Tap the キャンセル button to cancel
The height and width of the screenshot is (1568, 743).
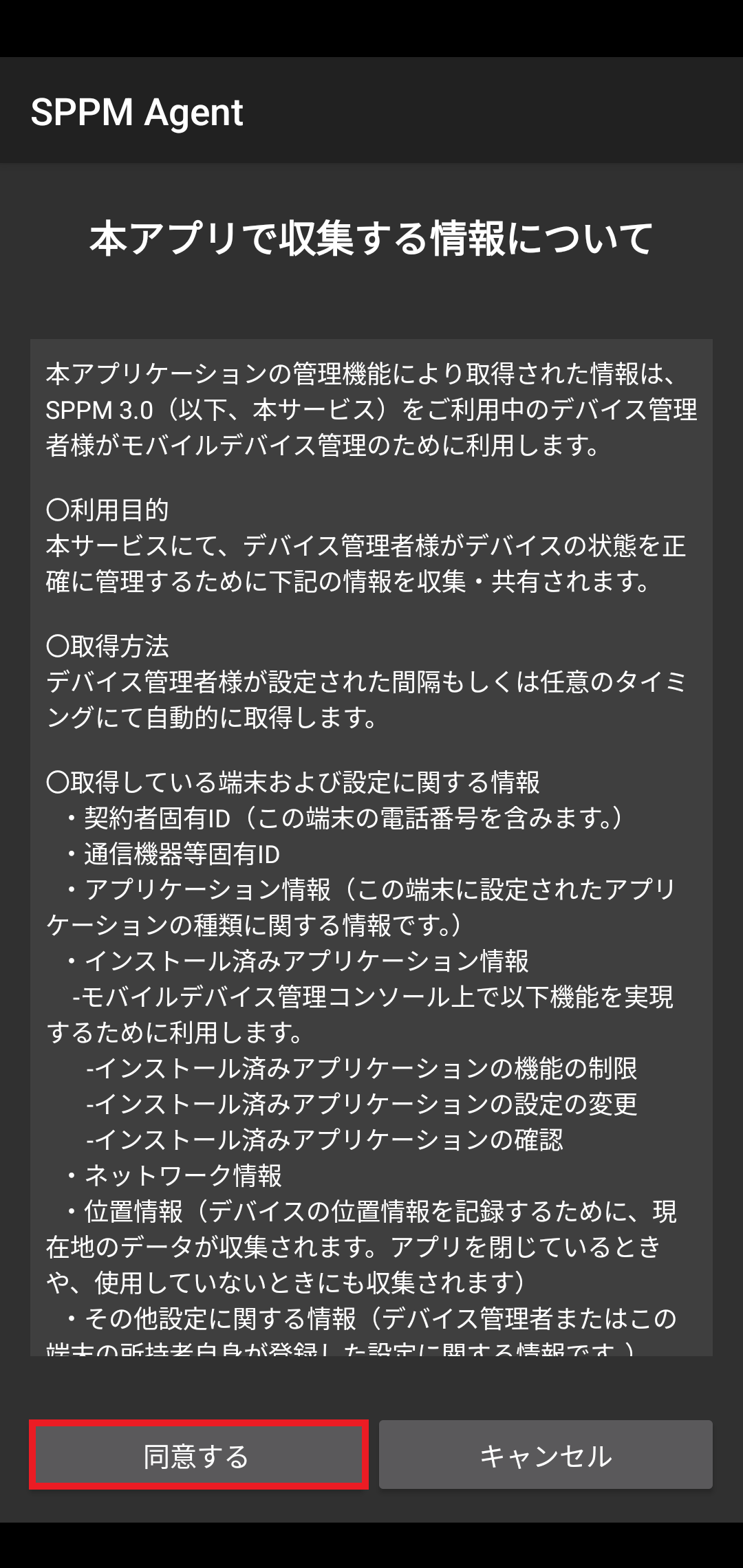(x=546, y=1455)
